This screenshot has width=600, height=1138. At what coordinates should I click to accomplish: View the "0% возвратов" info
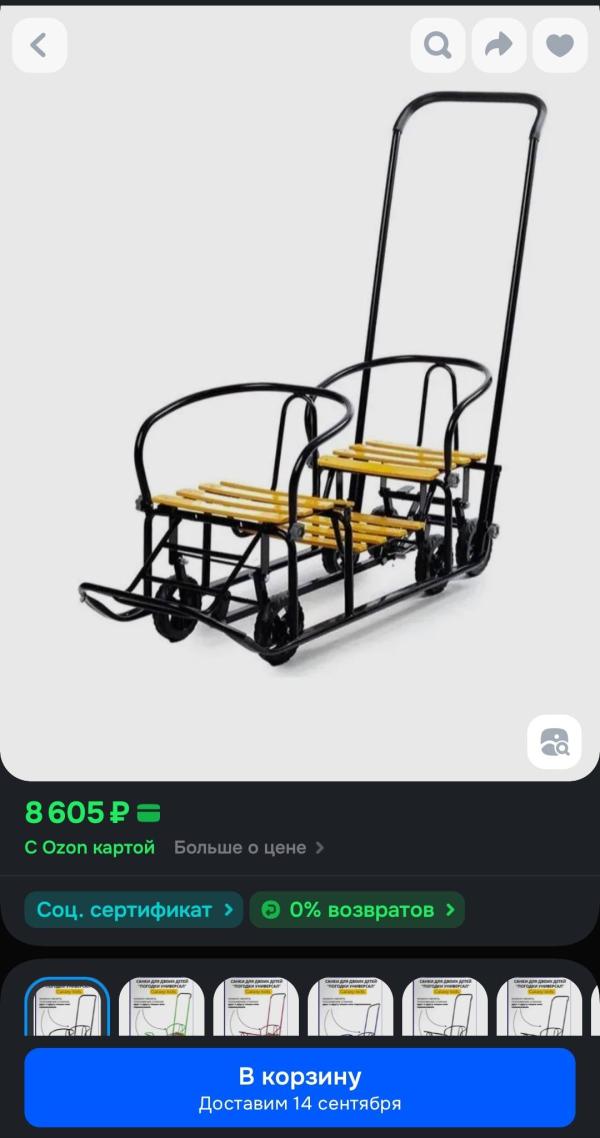(x=357, y=910)
